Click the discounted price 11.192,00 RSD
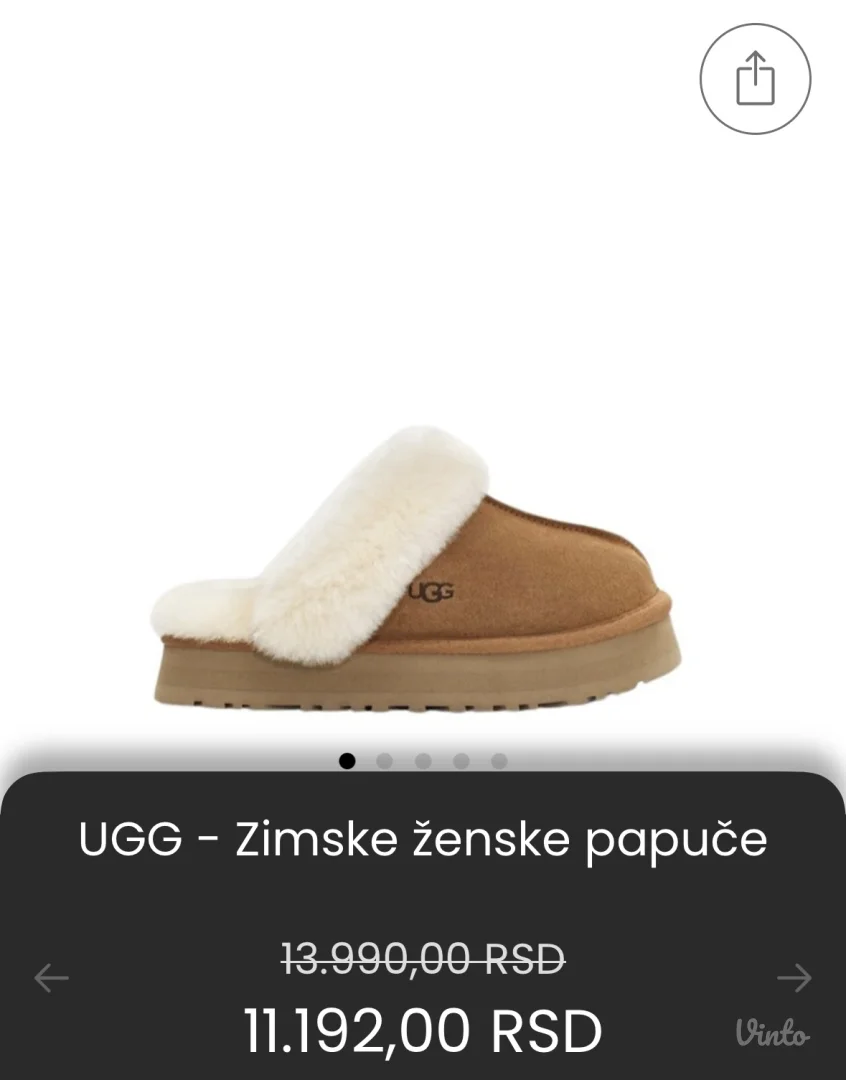The width and height of the screenshot is (846, 1080). click(423, 1025)
